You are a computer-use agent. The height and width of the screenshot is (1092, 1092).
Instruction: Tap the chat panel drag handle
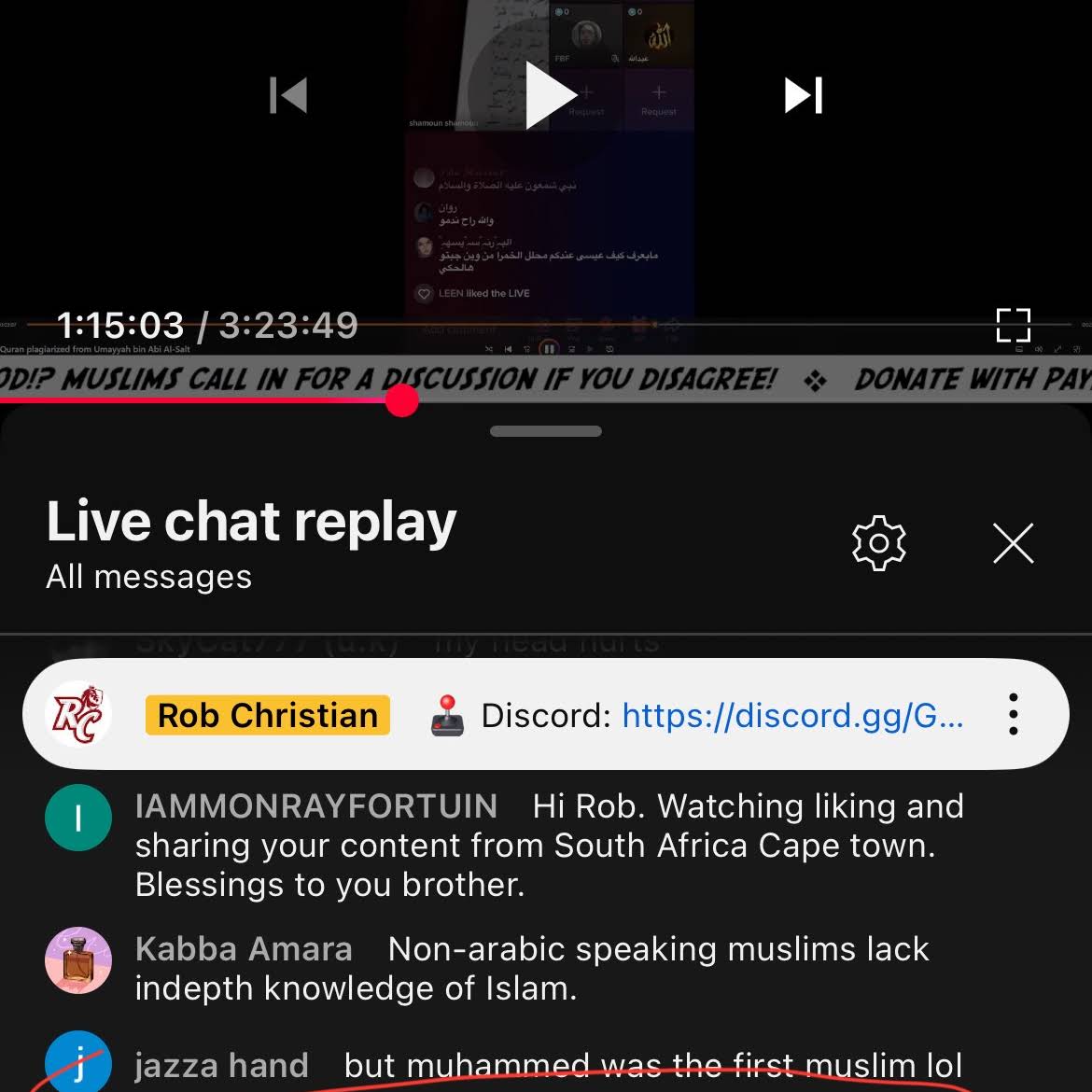pos(546,431)
